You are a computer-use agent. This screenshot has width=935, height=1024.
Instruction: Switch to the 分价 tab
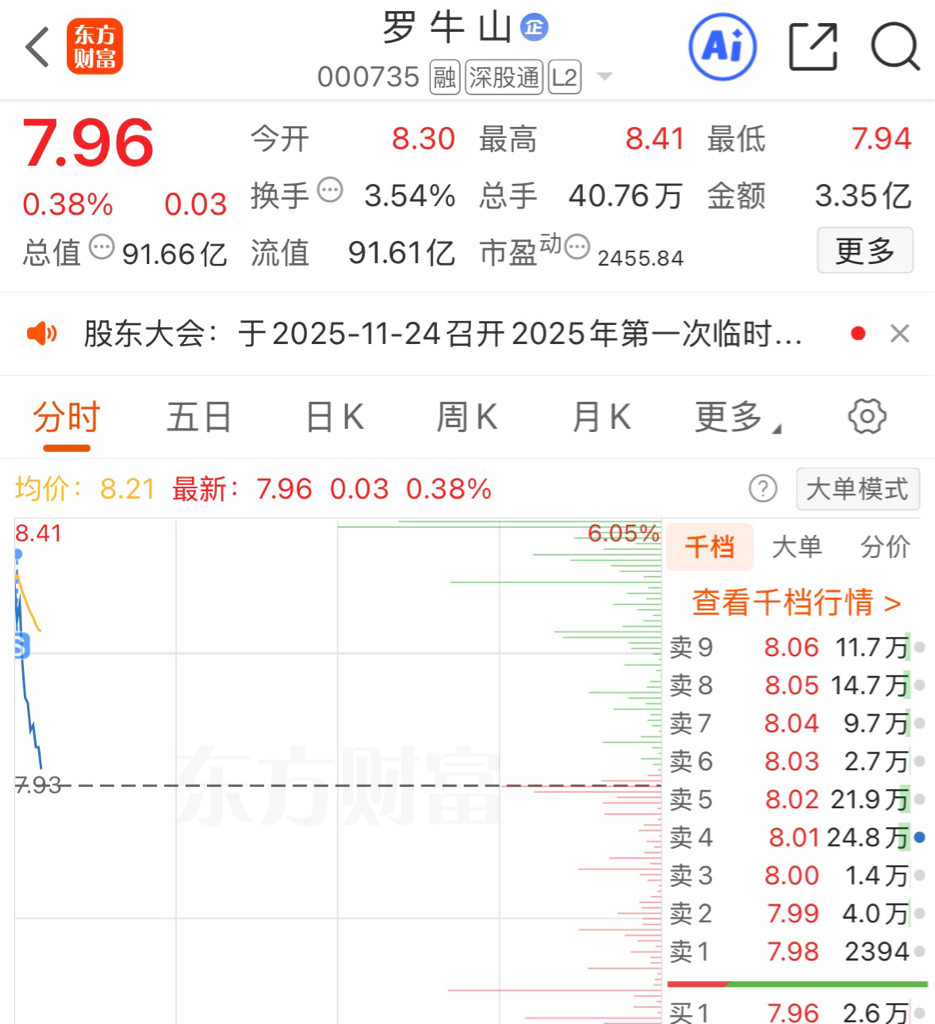pyautogui.click(x=885, y=547)
